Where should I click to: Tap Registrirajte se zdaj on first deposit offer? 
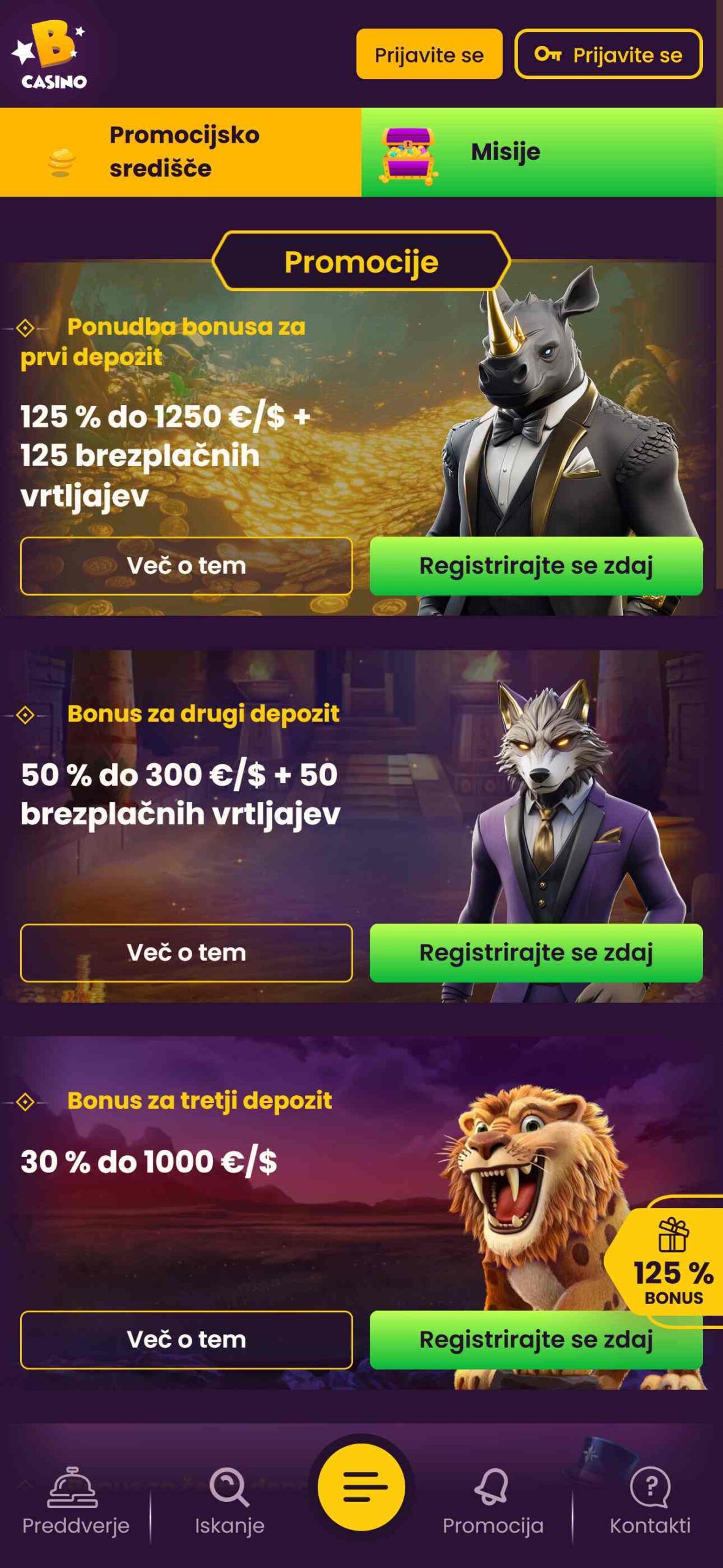[x=536, y=566]
